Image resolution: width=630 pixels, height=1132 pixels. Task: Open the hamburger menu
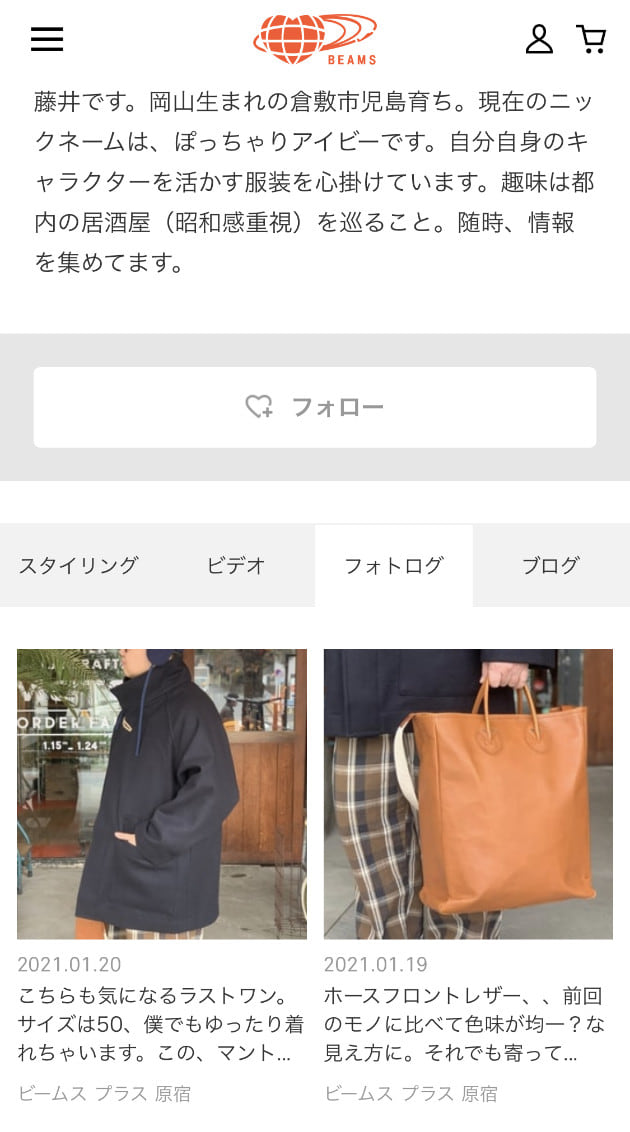tap(47, 39)
